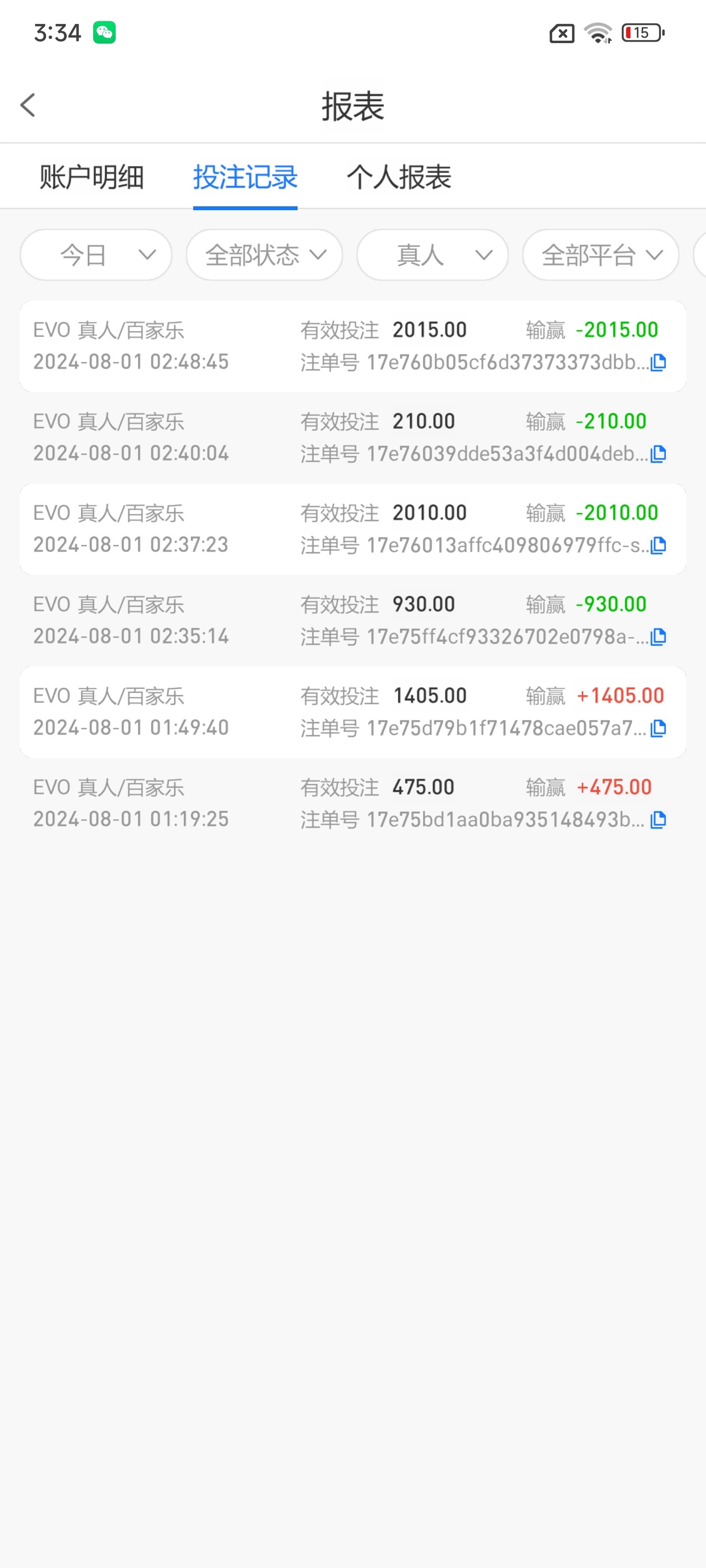
Task: Expand the 今日 date filter
Action: 96,255
